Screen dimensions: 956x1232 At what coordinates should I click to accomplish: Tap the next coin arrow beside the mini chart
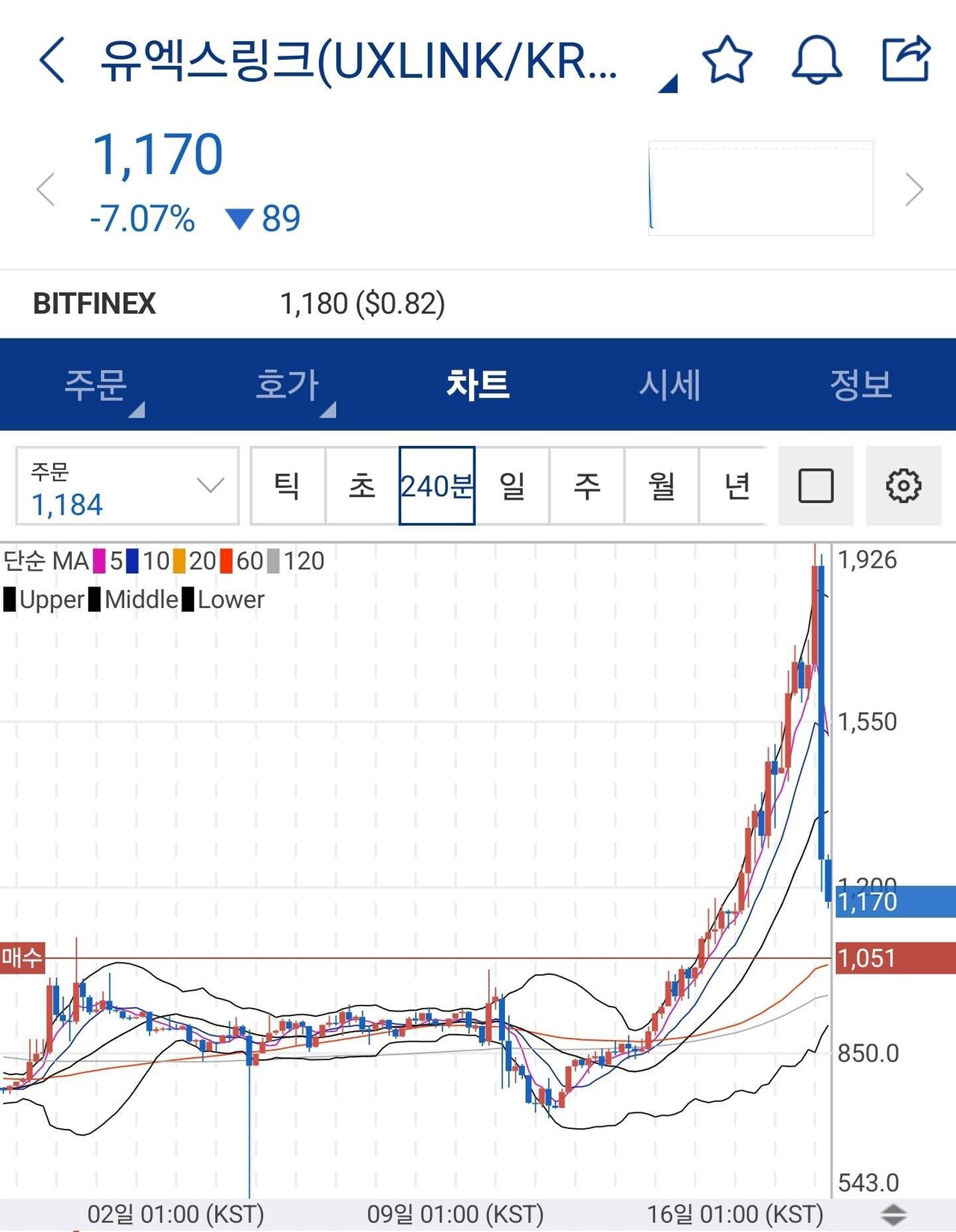(914, 189)
